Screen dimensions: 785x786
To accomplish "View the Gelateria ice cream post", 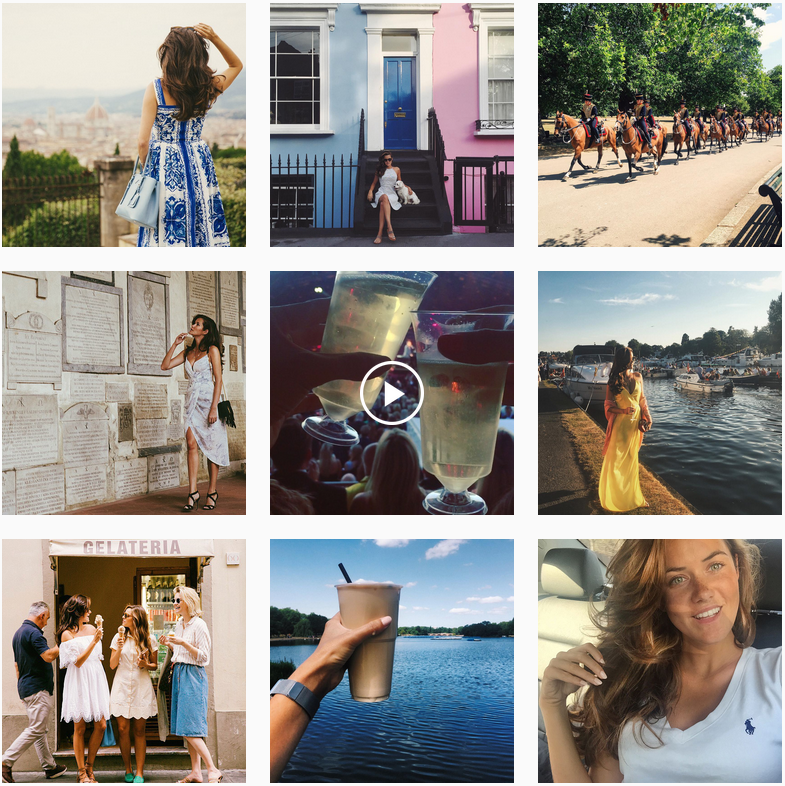I will click(x=124, y=661).
